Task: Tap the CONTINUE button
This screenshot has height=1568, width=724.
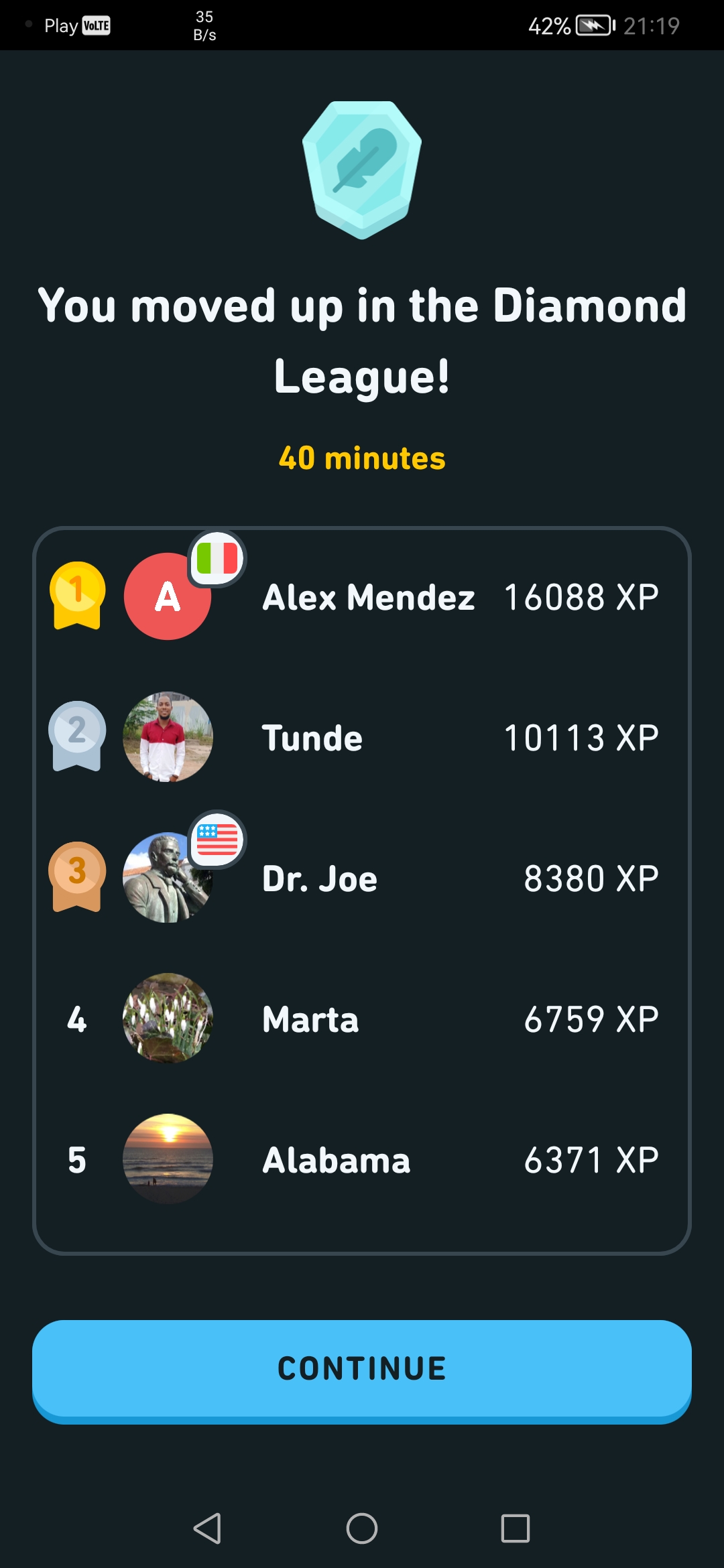Action: (x=362, y=1370)
